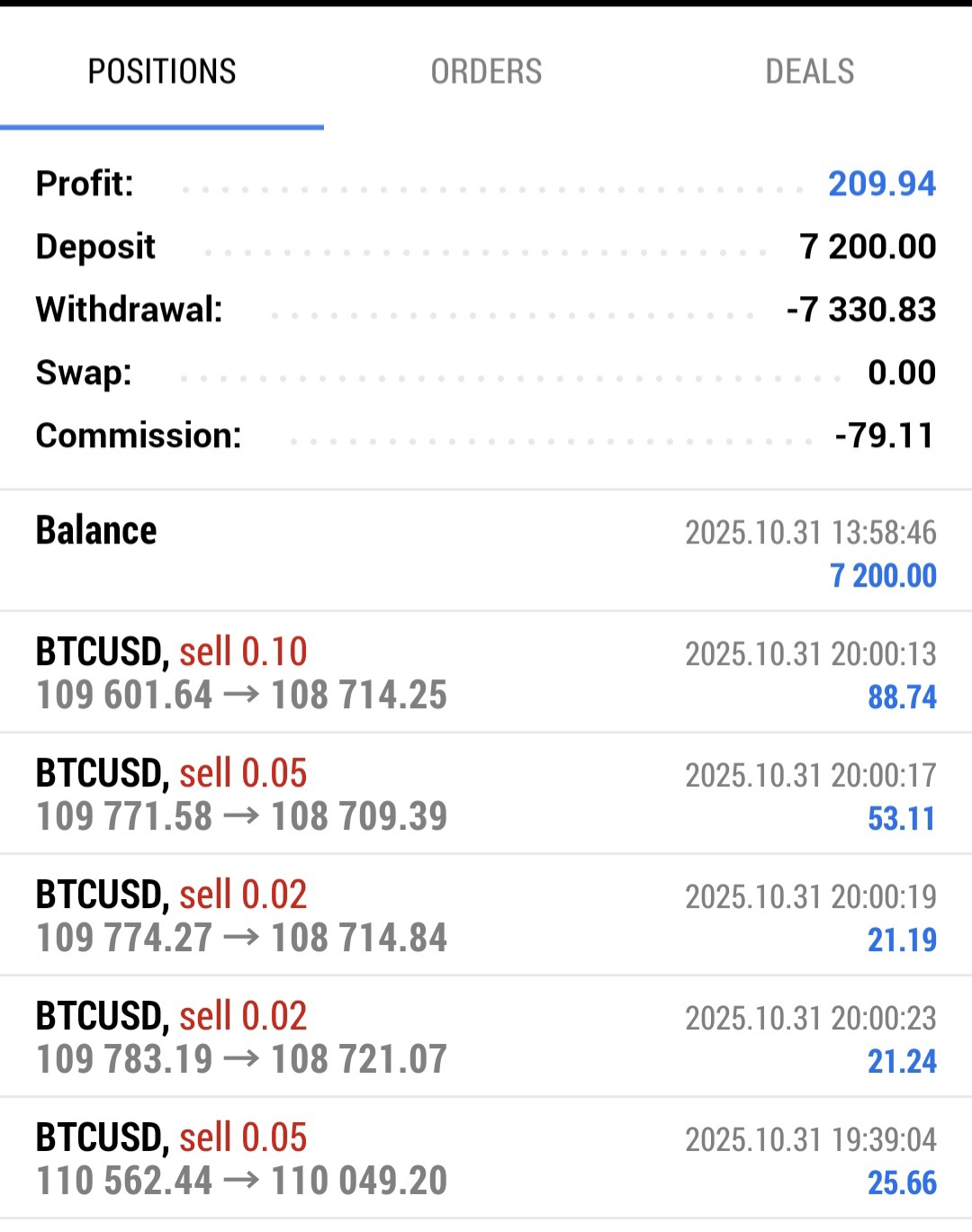Viewport: 972px width, 1232px height.
Task: Switch to the Orders tab
Action: [486, 72]
